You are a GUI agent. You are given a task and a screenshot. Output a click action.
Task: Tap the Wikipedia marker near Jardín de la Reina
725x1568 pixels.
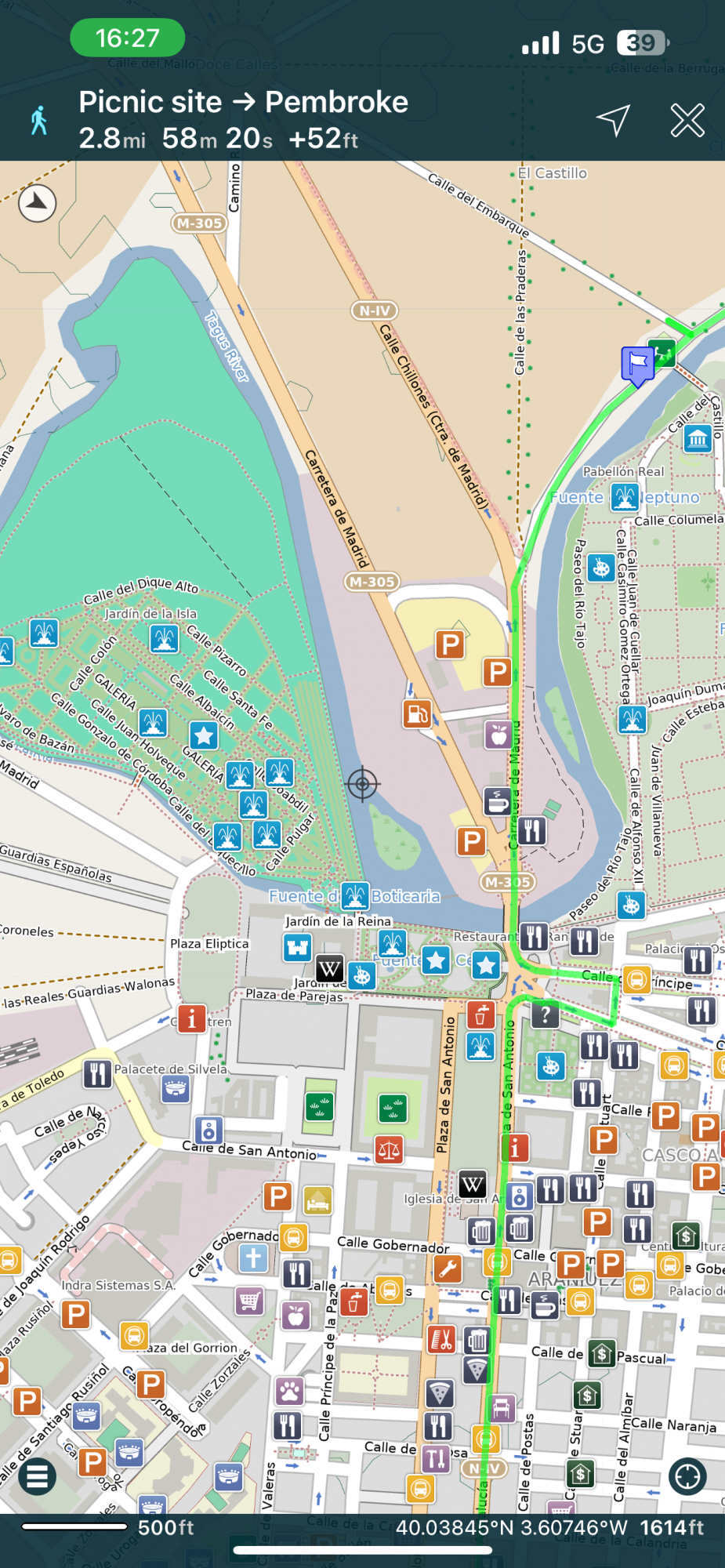coord(329,968)
